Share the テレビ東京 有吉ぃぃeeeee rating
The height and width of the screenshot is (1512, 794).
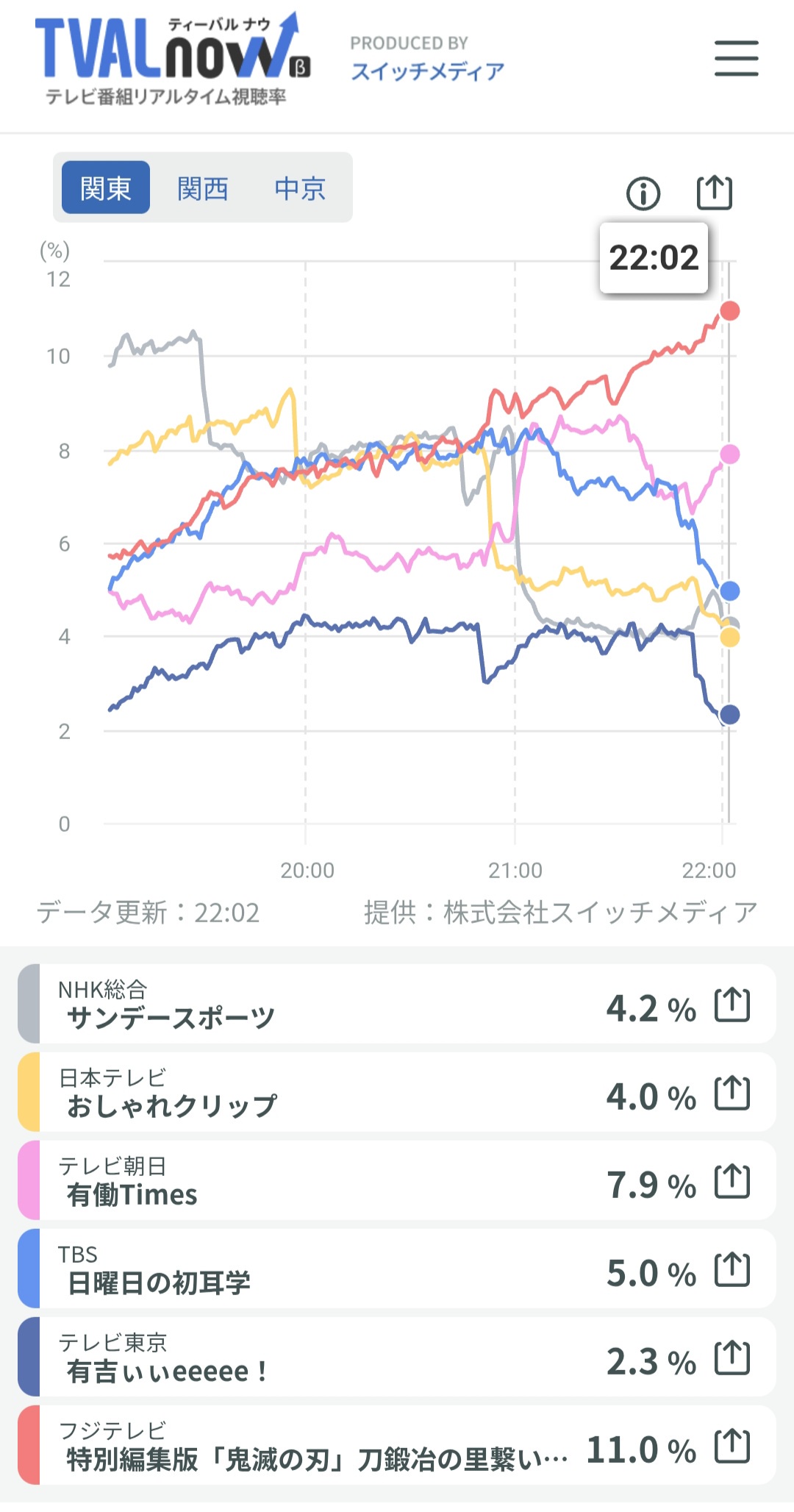[x=732, y=1358]
